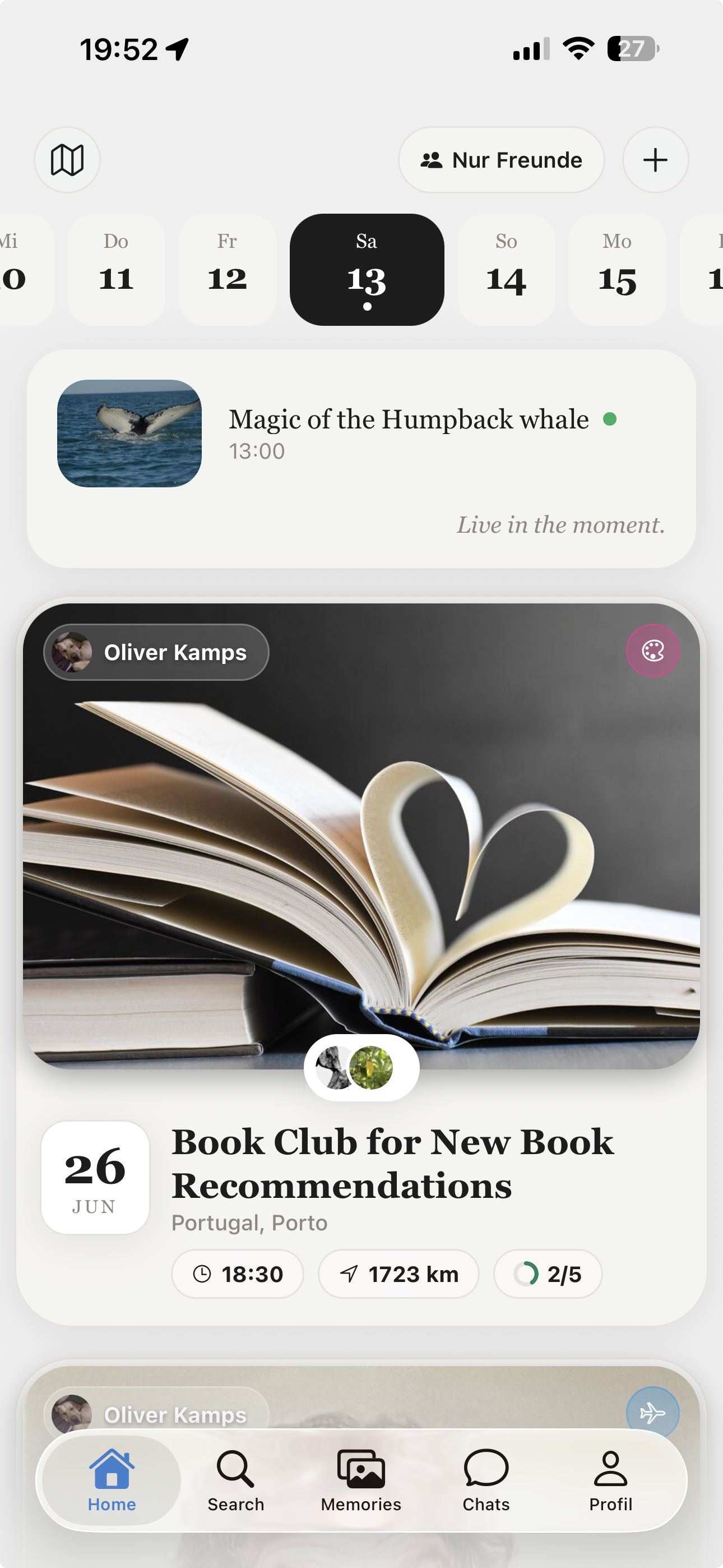Tap the art palette category icon
Image resolution: width=723 pixels, height=1568 pixels.
click(653, 651)
